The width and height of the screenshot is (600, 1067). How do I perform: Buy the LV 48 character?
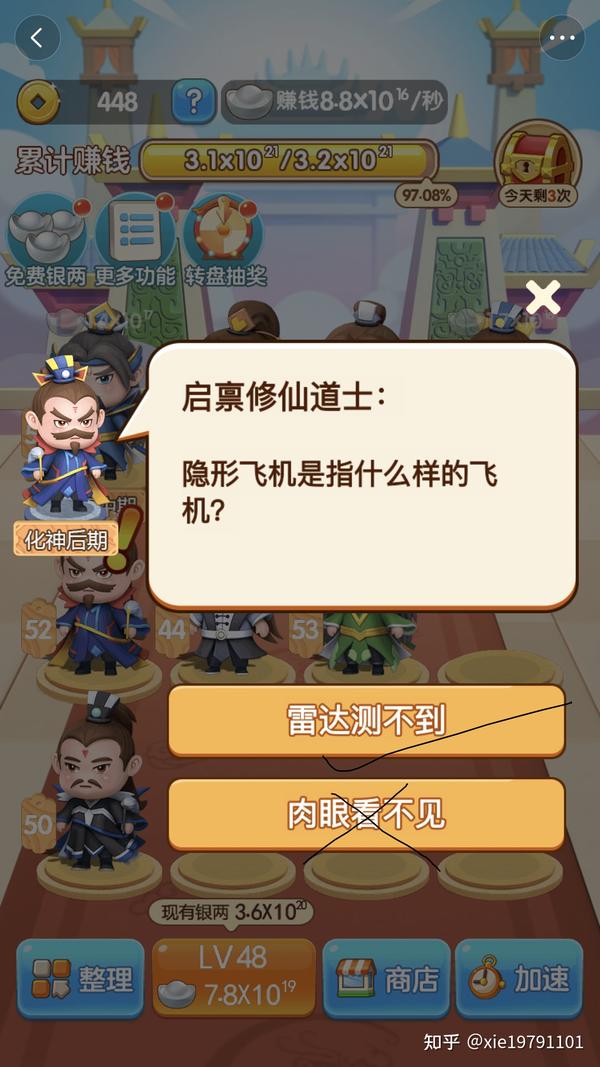click(x=234, y=978)
